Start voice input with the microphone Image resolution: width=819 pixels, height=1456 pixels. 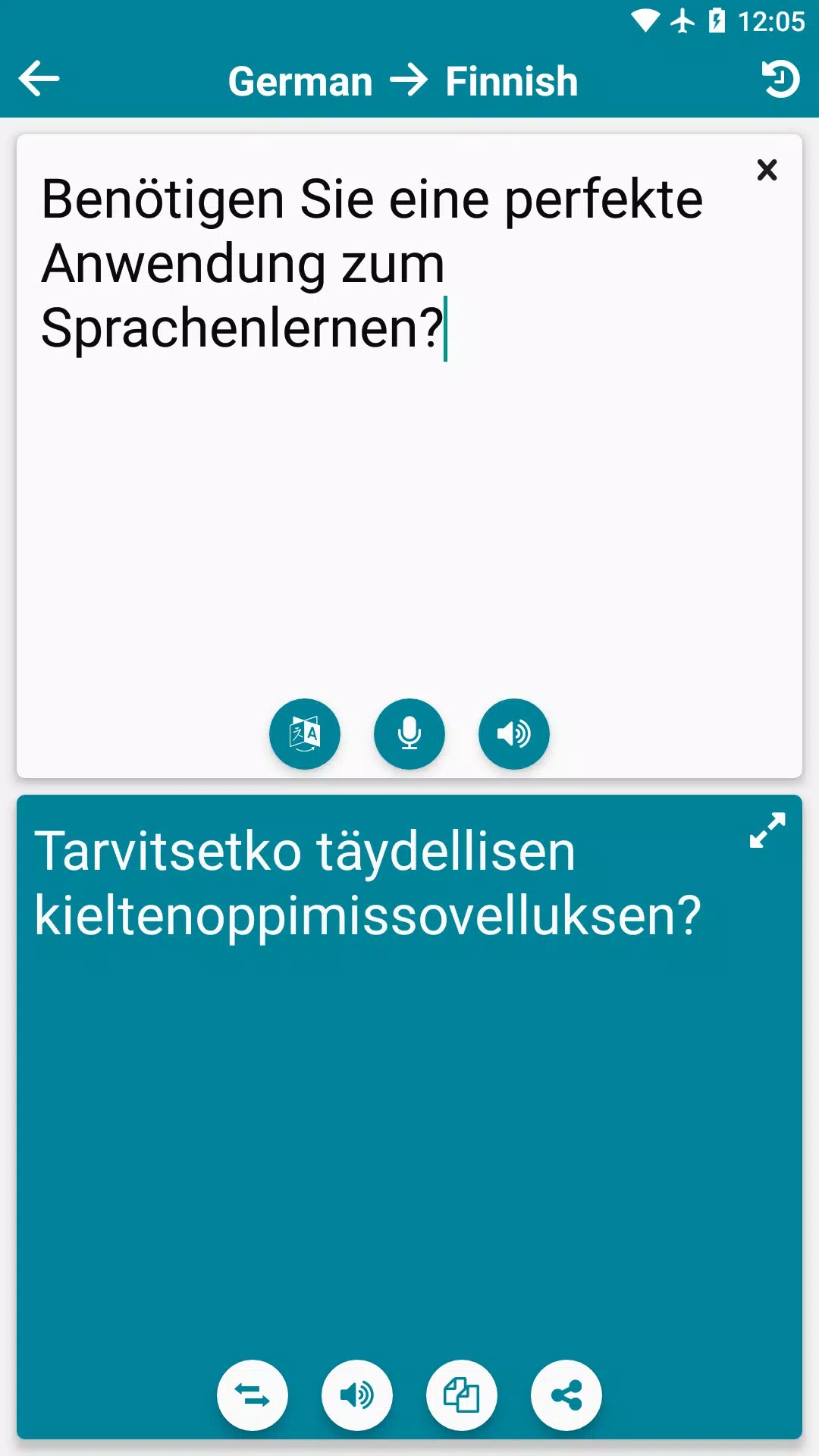point(409,733)
